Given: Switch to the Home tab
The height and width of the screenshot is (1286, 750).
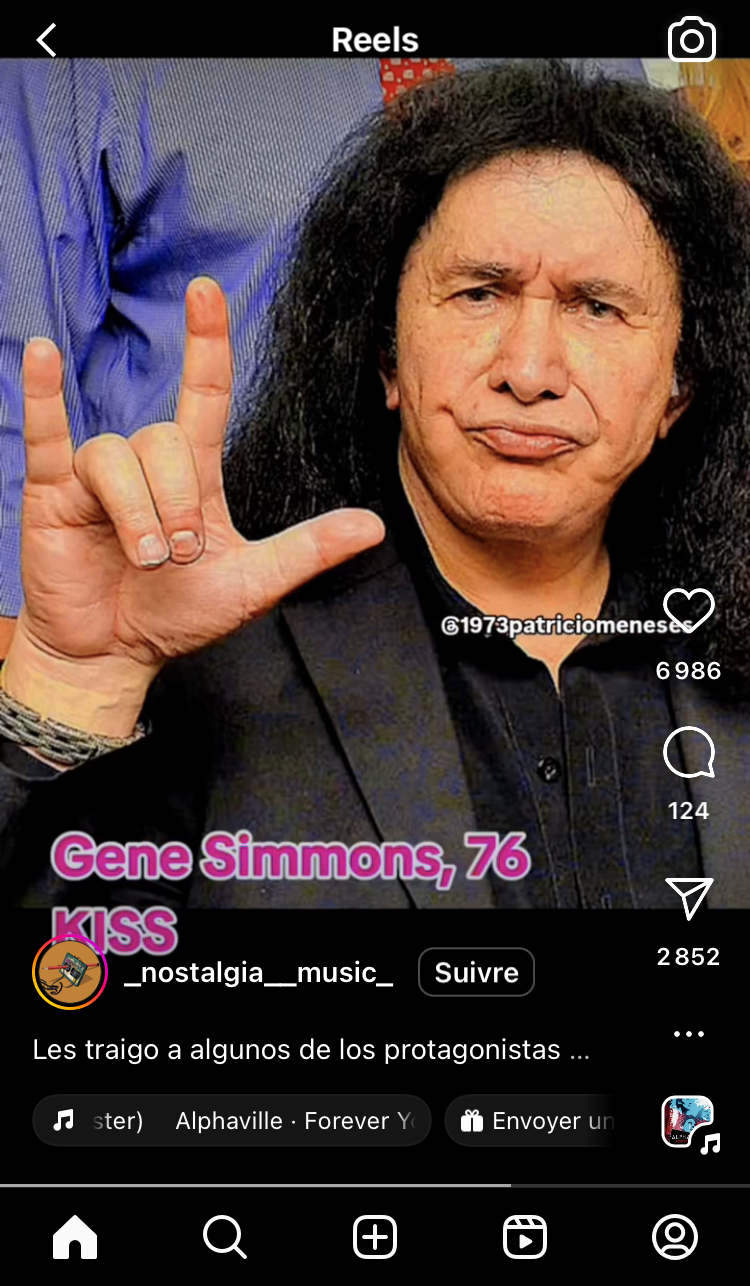Looking at the screenshot, I should click(75, 1238).
